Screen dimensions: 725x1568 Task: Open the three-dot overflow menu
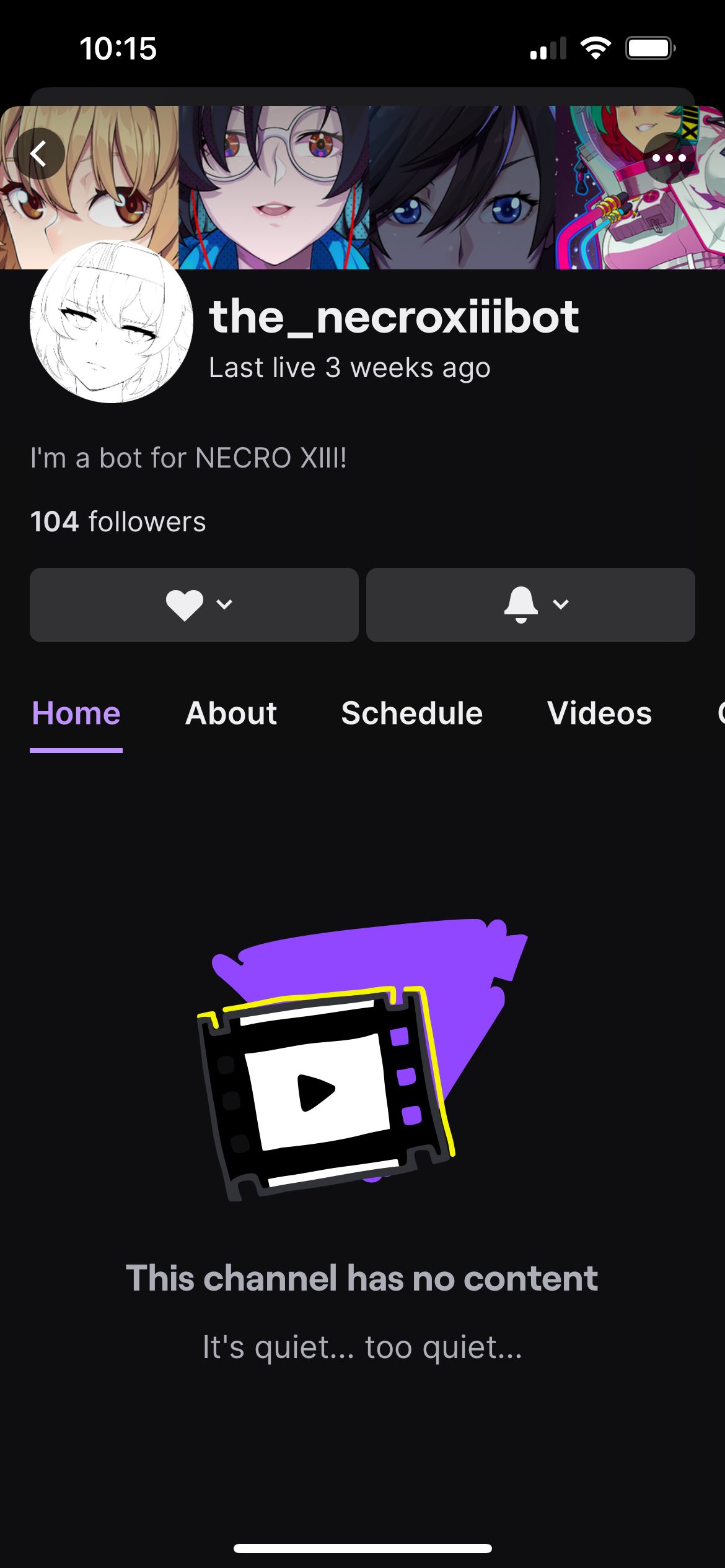point(669,158)
